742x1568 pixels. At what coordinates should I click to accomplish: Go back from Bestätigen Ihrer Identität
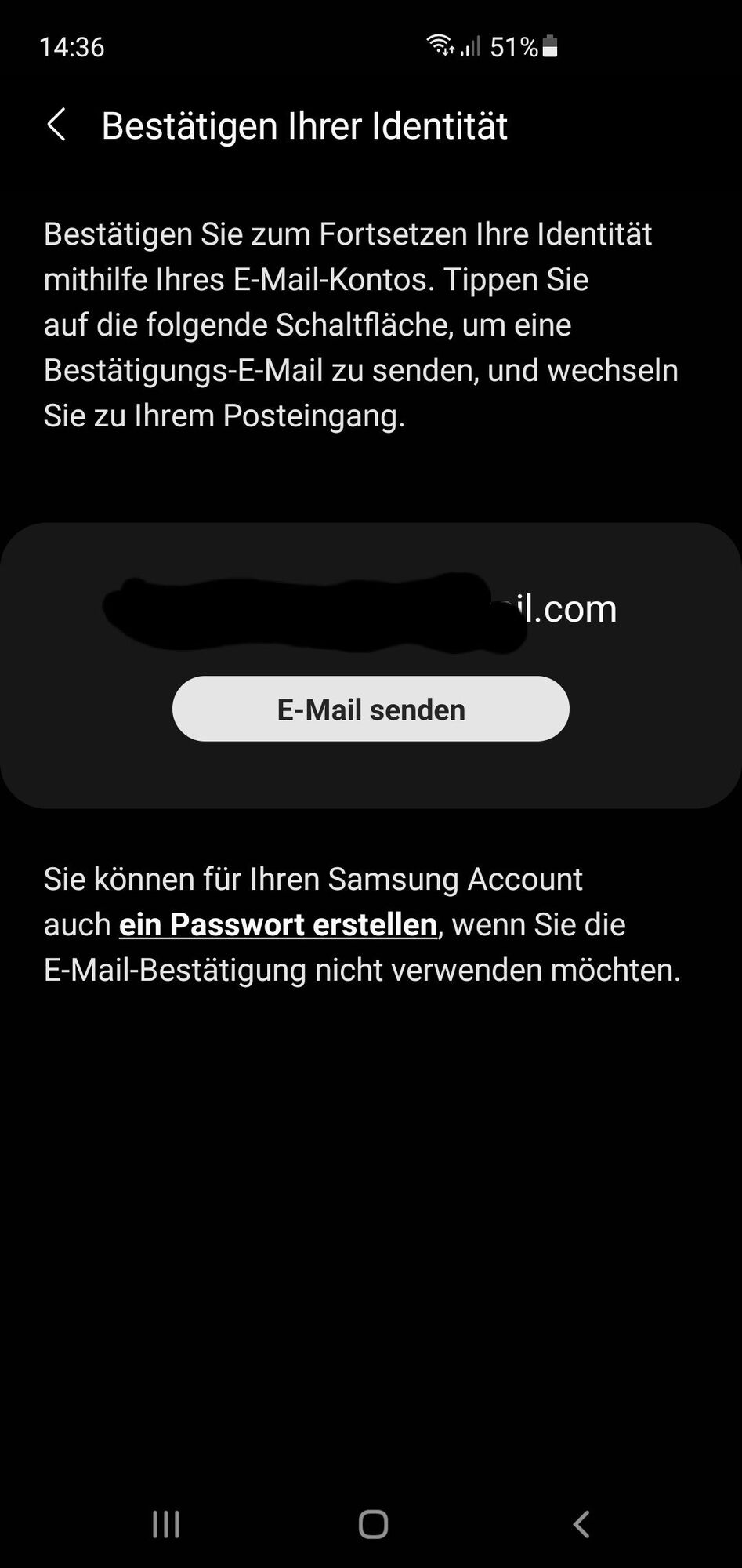coord(56,125)
